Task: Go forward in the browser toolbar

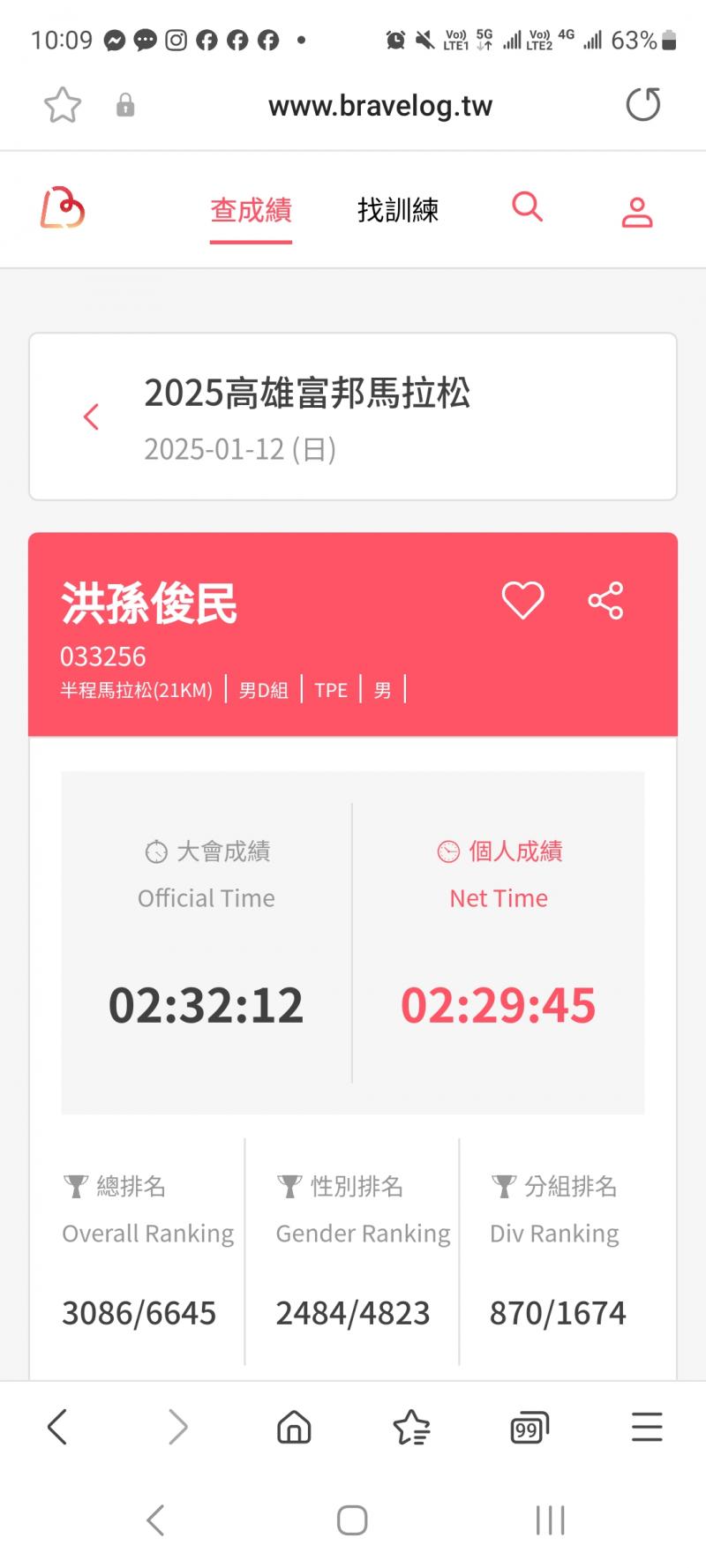Action: pos(177,1426)
